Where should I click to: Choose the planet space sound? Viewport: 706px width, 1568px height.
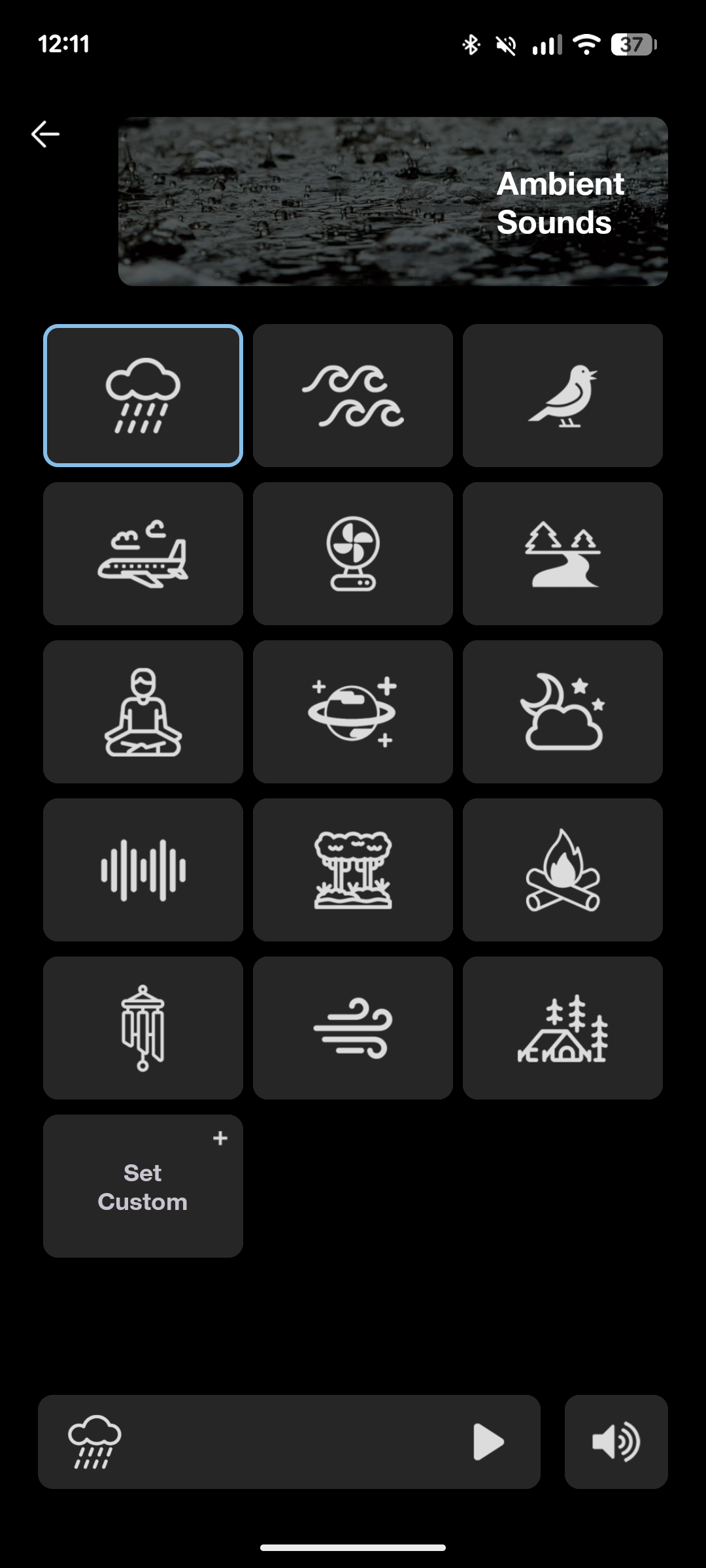(353, 711)
